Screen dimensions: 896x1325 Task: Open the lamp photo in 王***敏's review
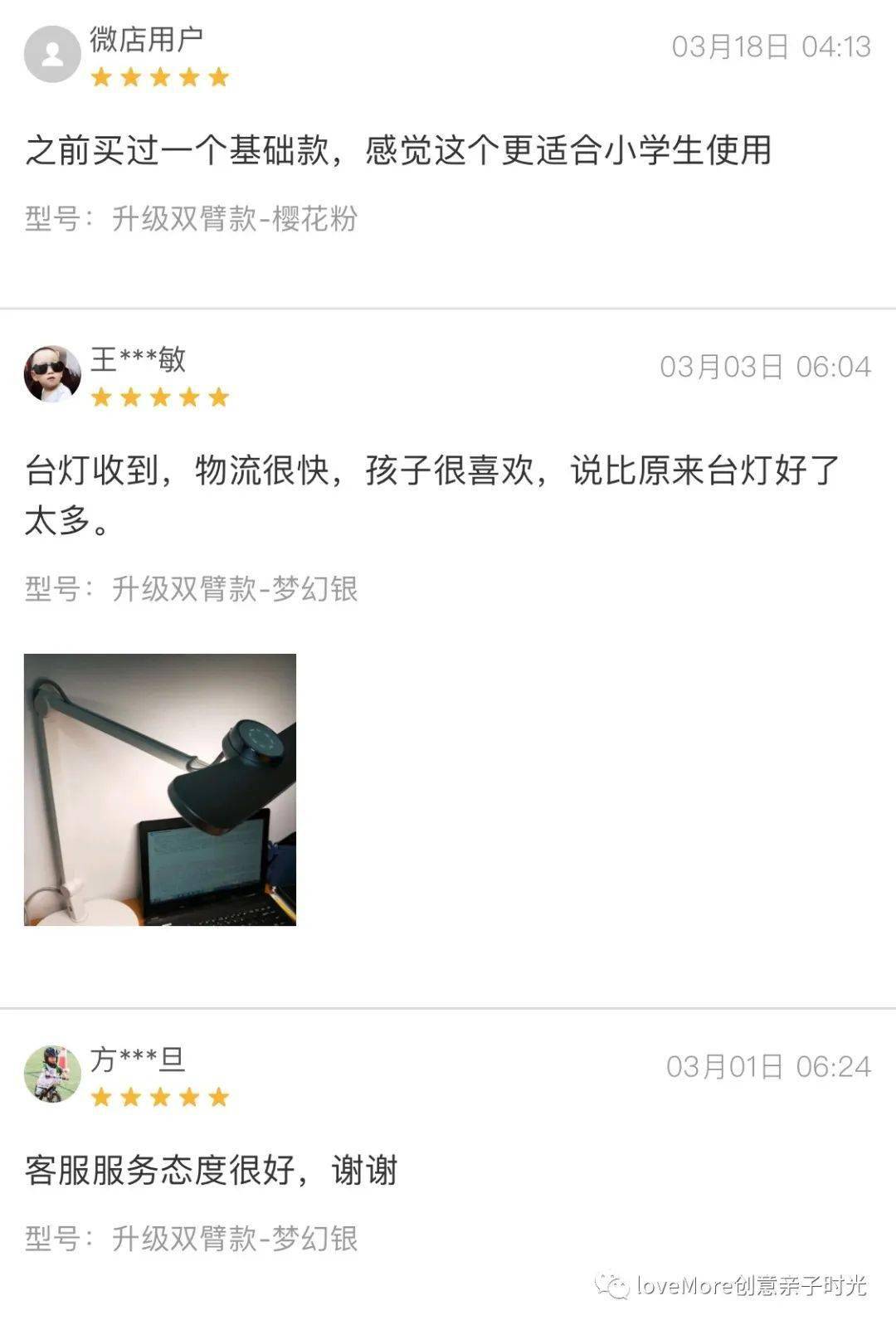[160, 789]
